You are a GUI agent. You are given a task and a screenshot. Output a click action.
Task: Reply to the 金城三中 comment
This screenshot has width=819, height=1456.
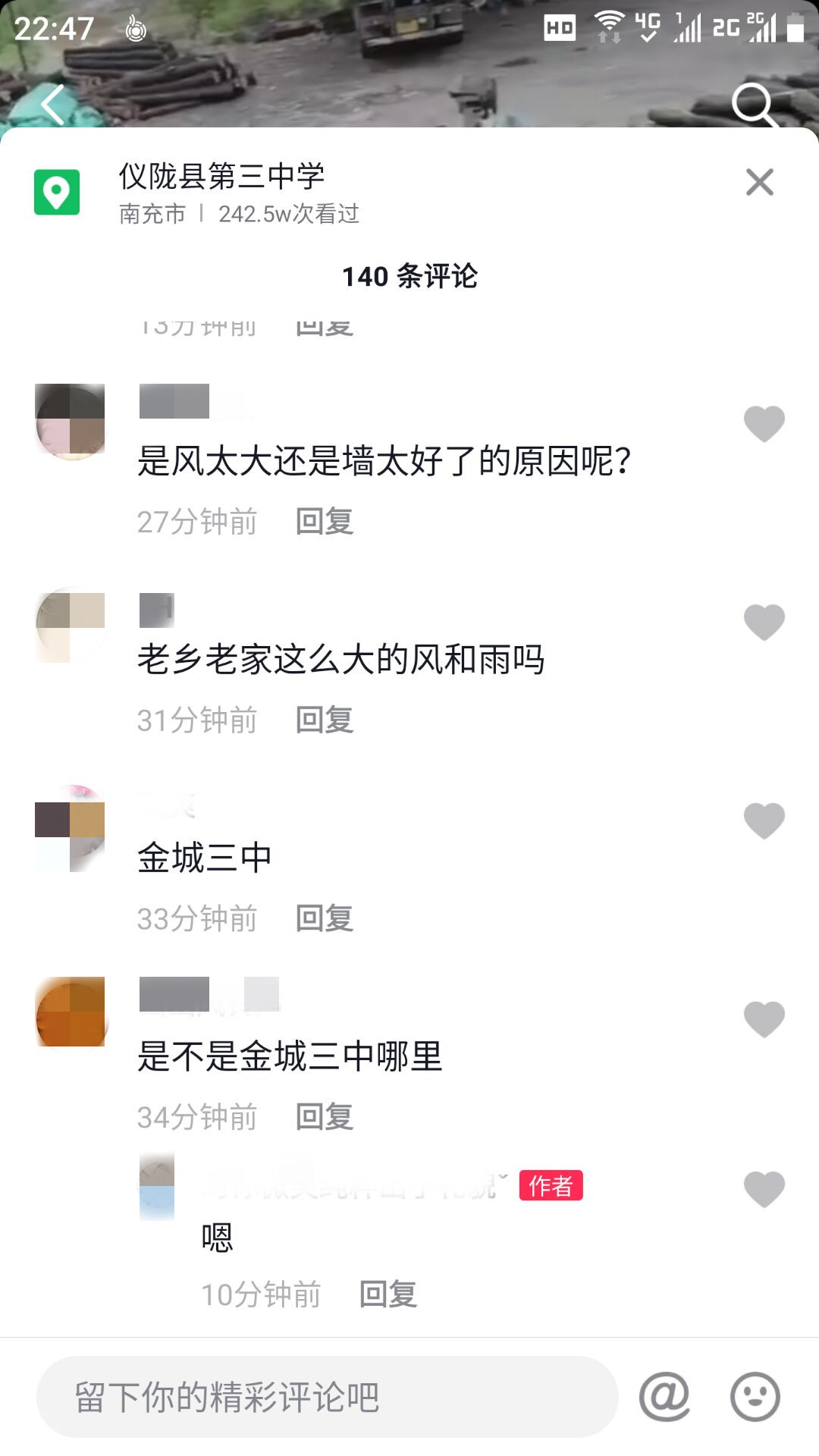point(325,919)
